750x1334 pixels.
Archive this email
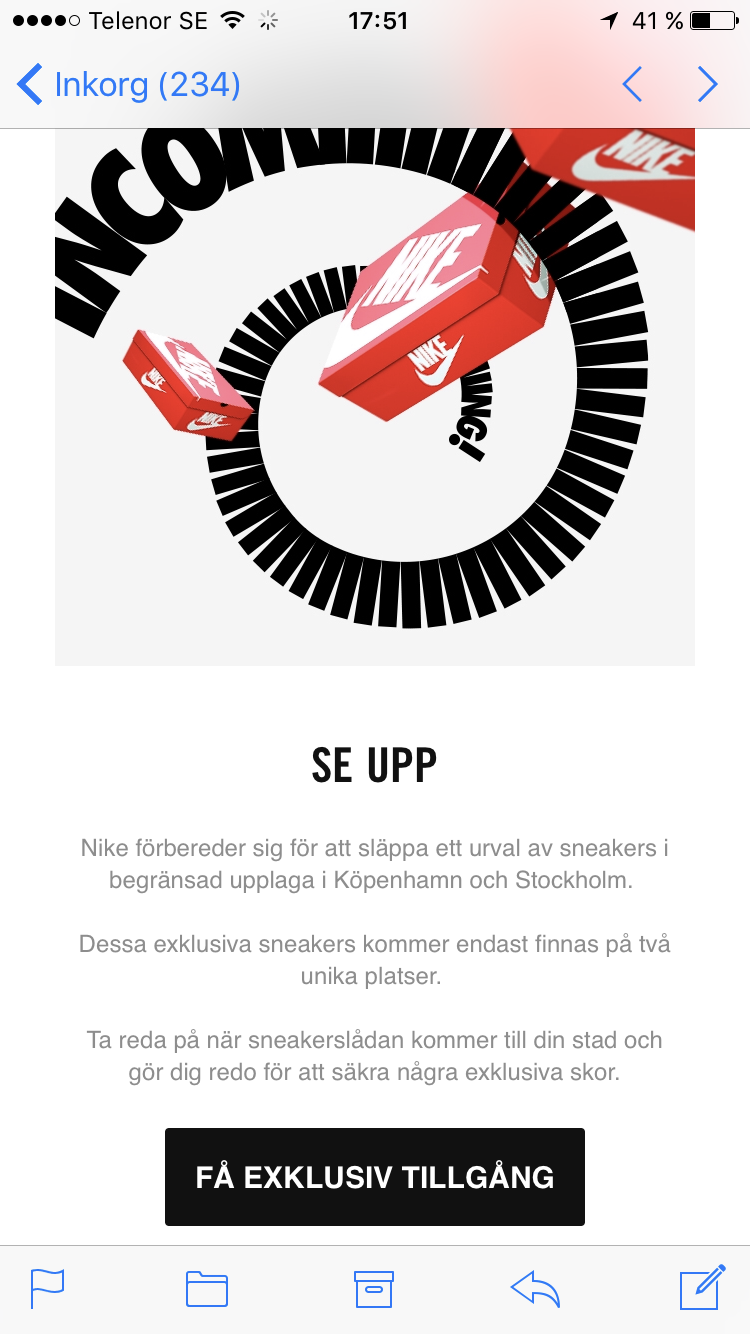tap(374, 1288)
